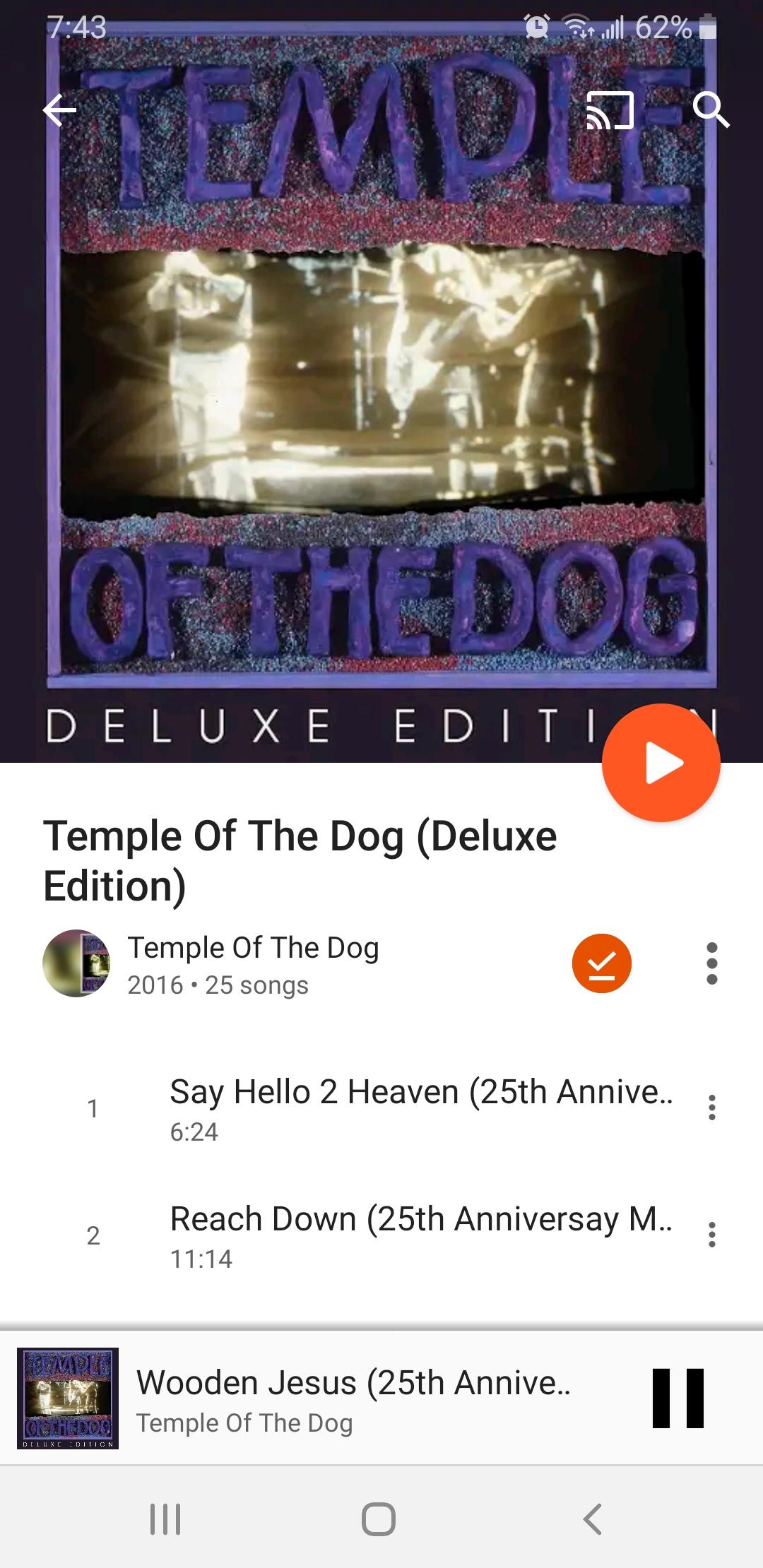
Task: Play the album with the orange button
Action: coord(661,763)
